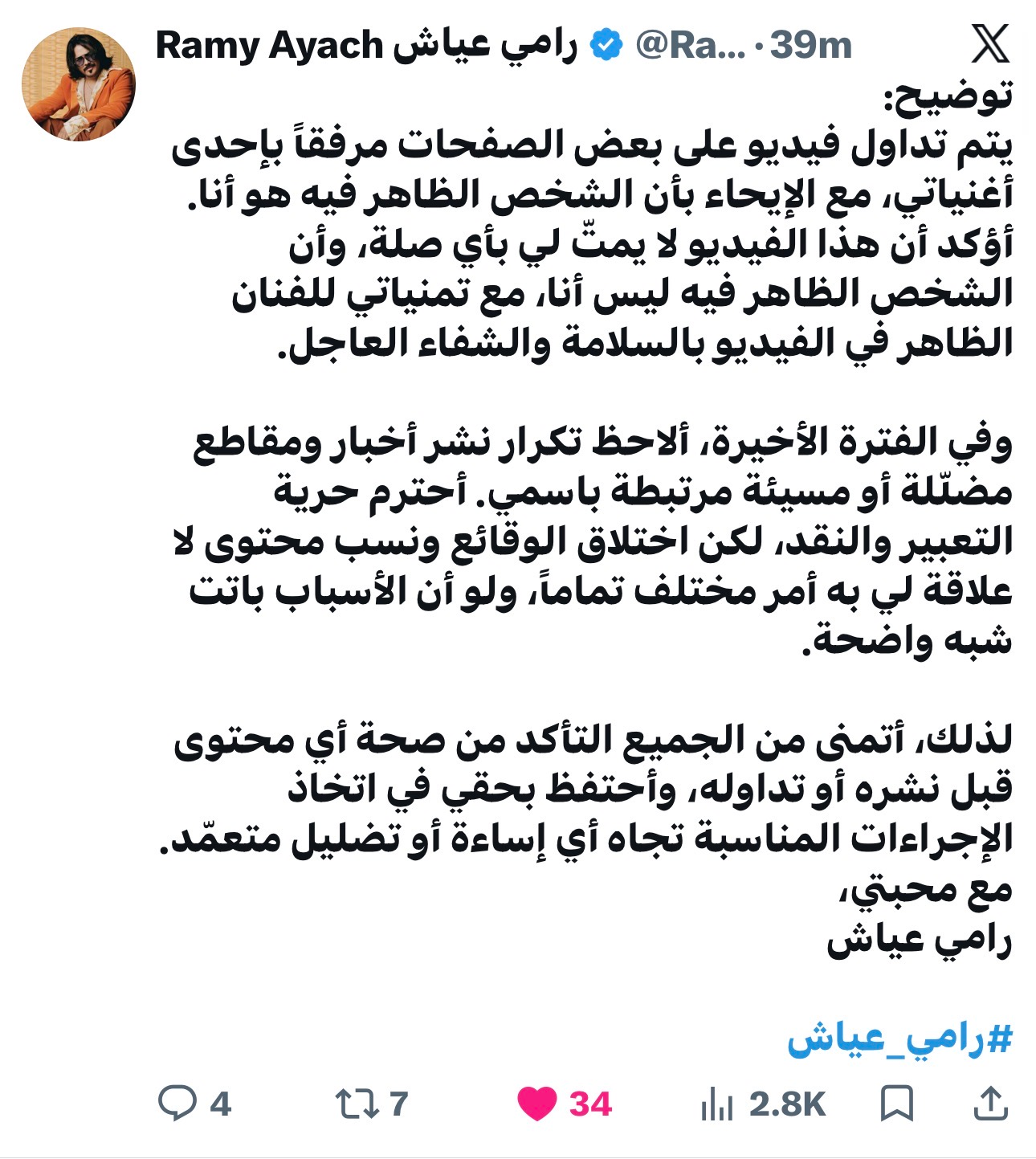This screenshot has height=1159, width=1036.
Task: Tap the Ramy Ayach display name
Action: click(366, 46)
